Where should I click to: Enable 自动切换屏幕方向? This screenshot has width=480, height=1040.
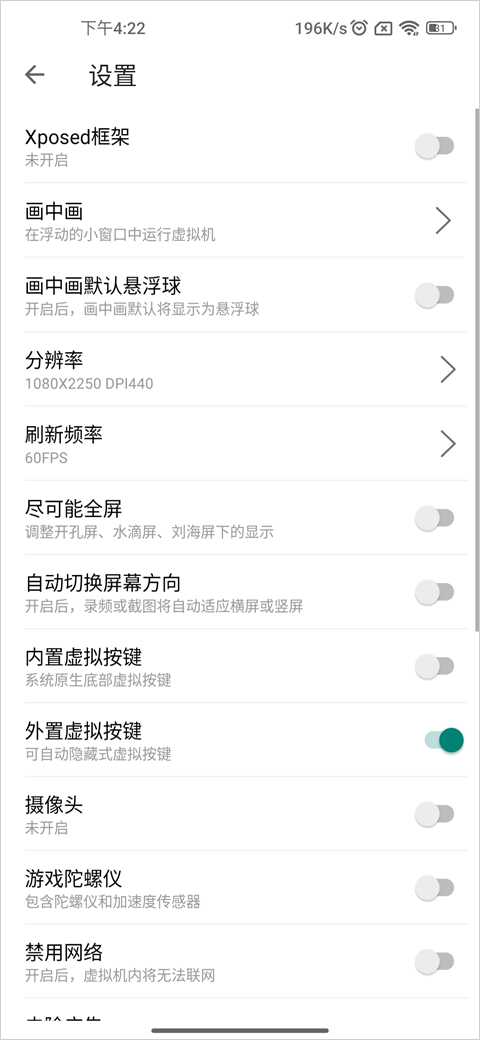point(434,592)
